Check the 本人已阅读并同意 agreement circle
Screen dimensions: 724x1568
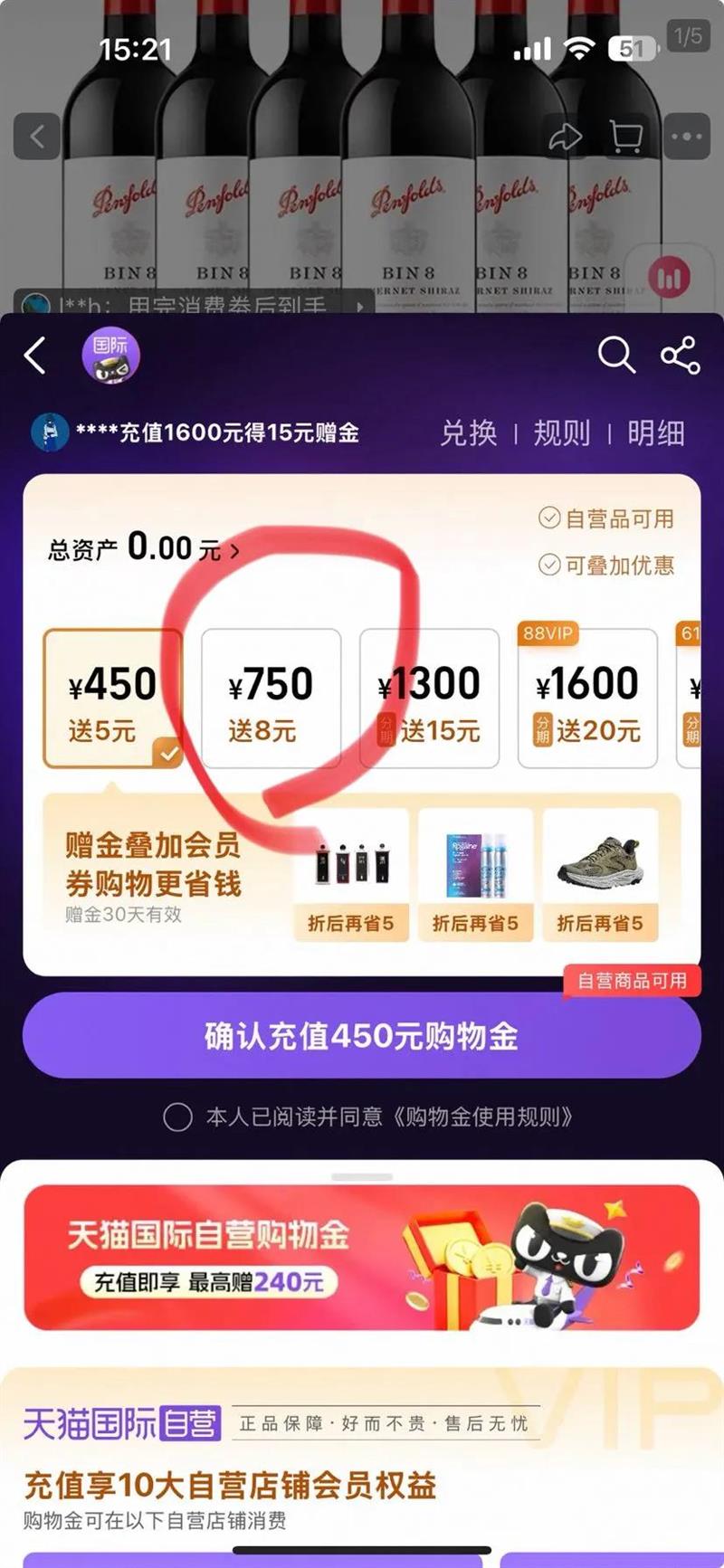pyautogui.click(x=177, y=1117)
